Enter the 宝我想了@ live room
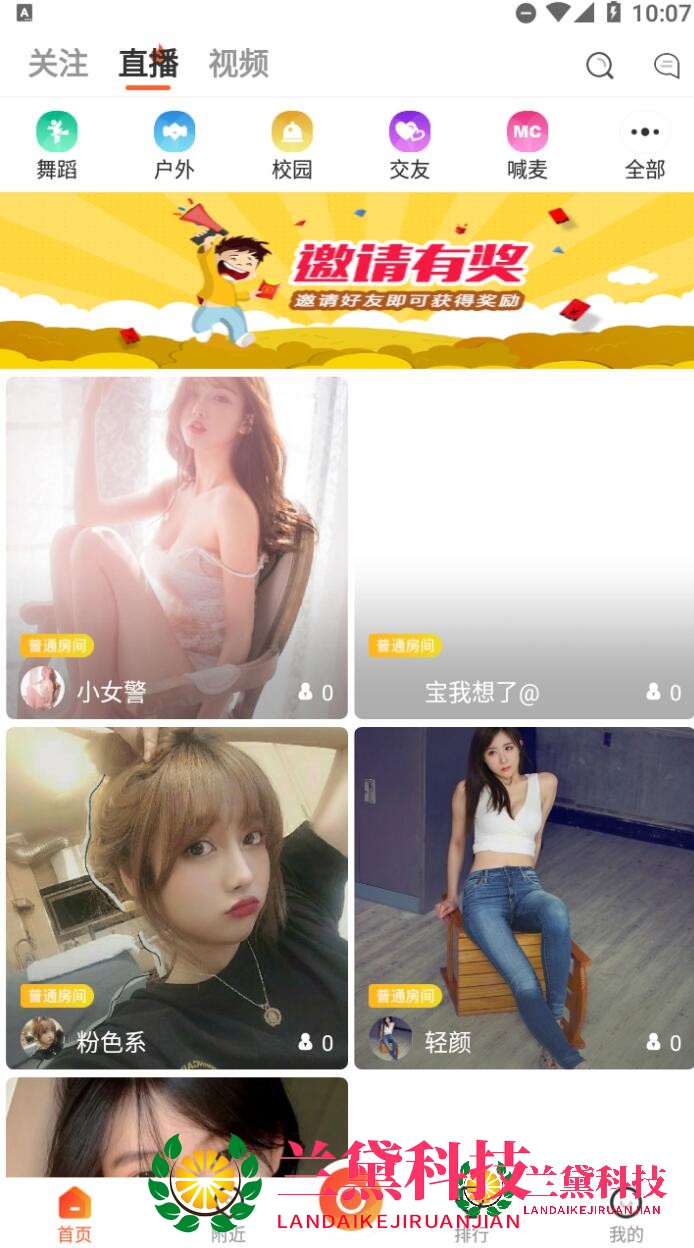The height and width of the screenshot is (1248, 694). pyautogui.click(x=524, y=547)
